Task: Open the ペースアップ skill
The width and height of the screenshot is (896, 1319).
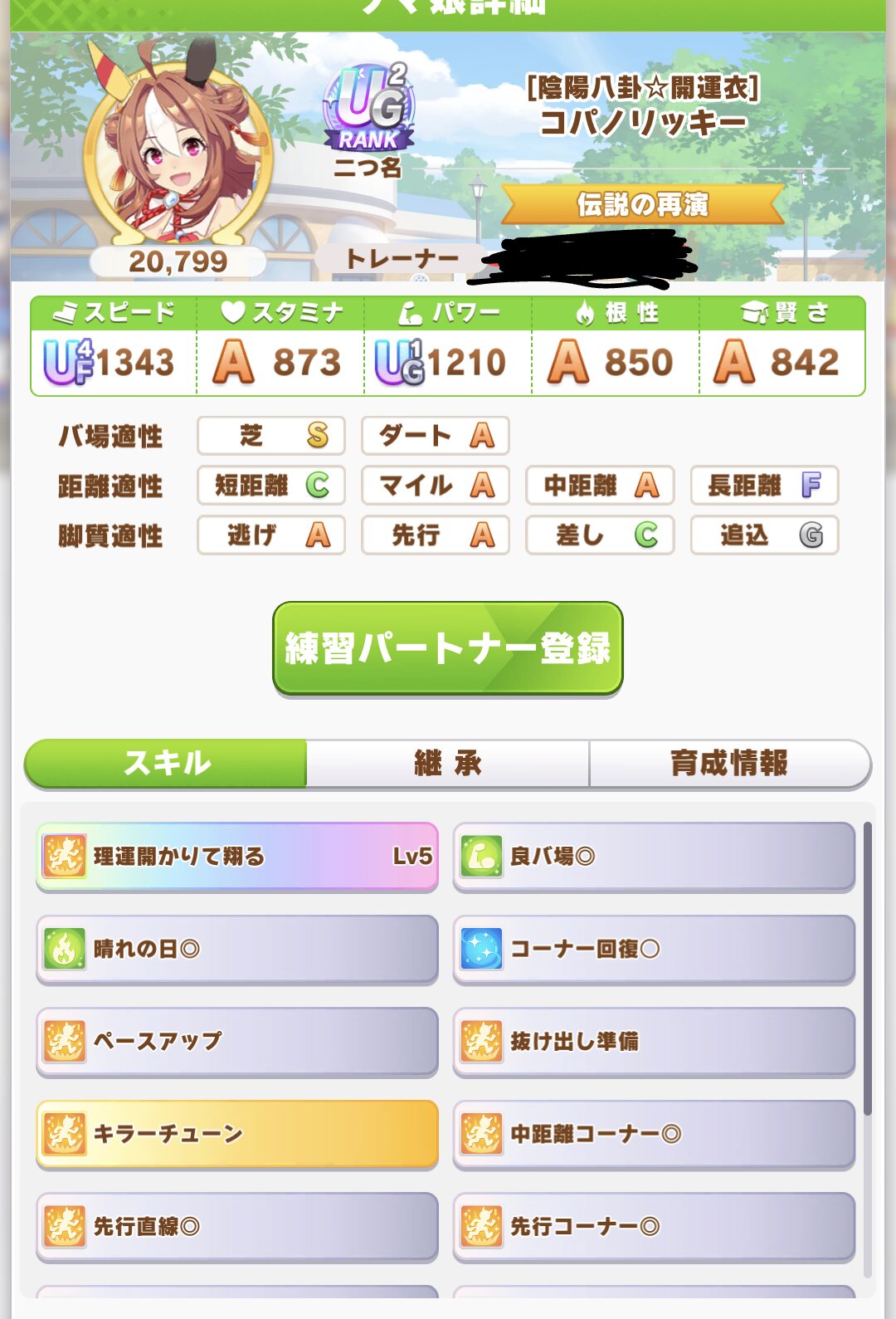Action: pyautogui.click(x=237, y=1041)
